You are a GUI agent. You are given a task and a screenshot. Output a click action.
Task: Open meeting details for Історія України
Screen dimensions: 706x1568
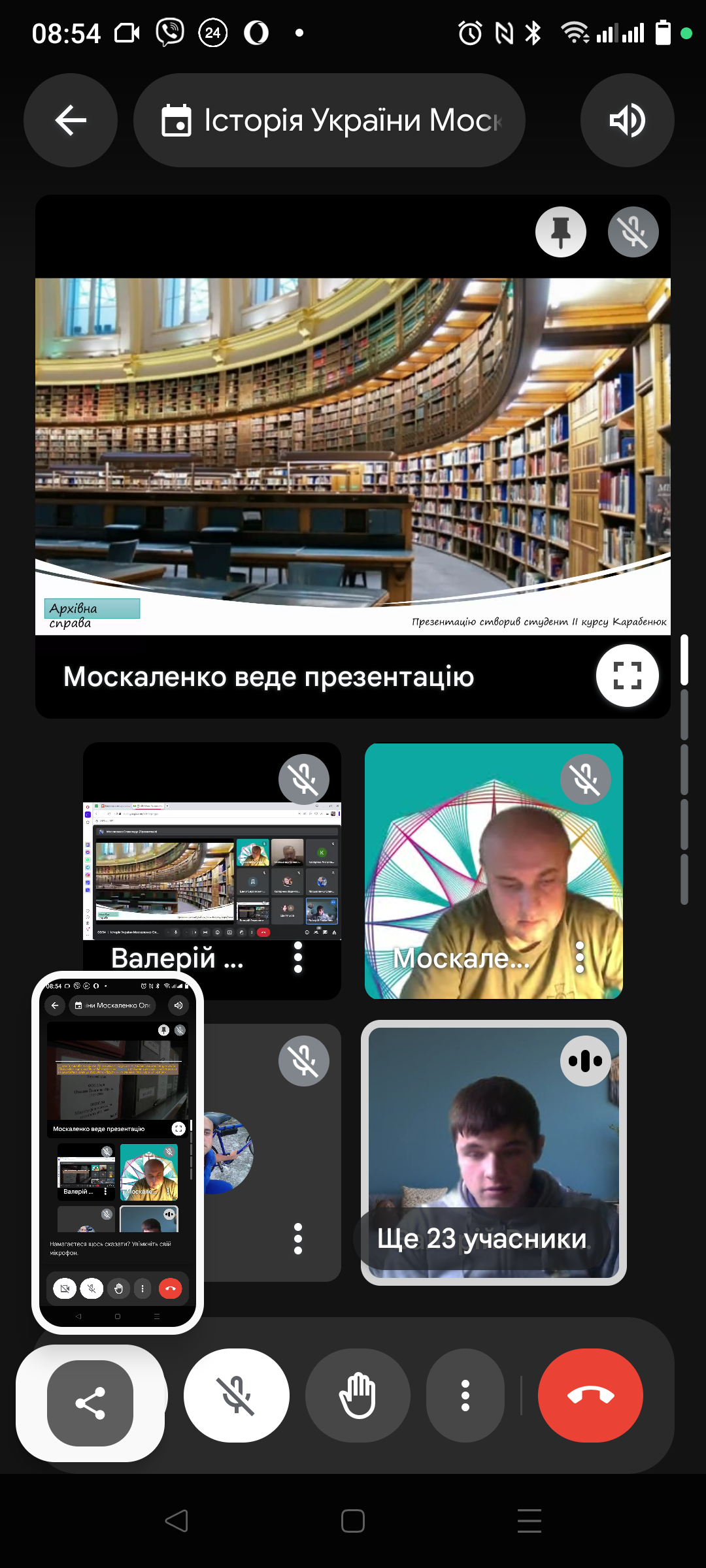329,120
